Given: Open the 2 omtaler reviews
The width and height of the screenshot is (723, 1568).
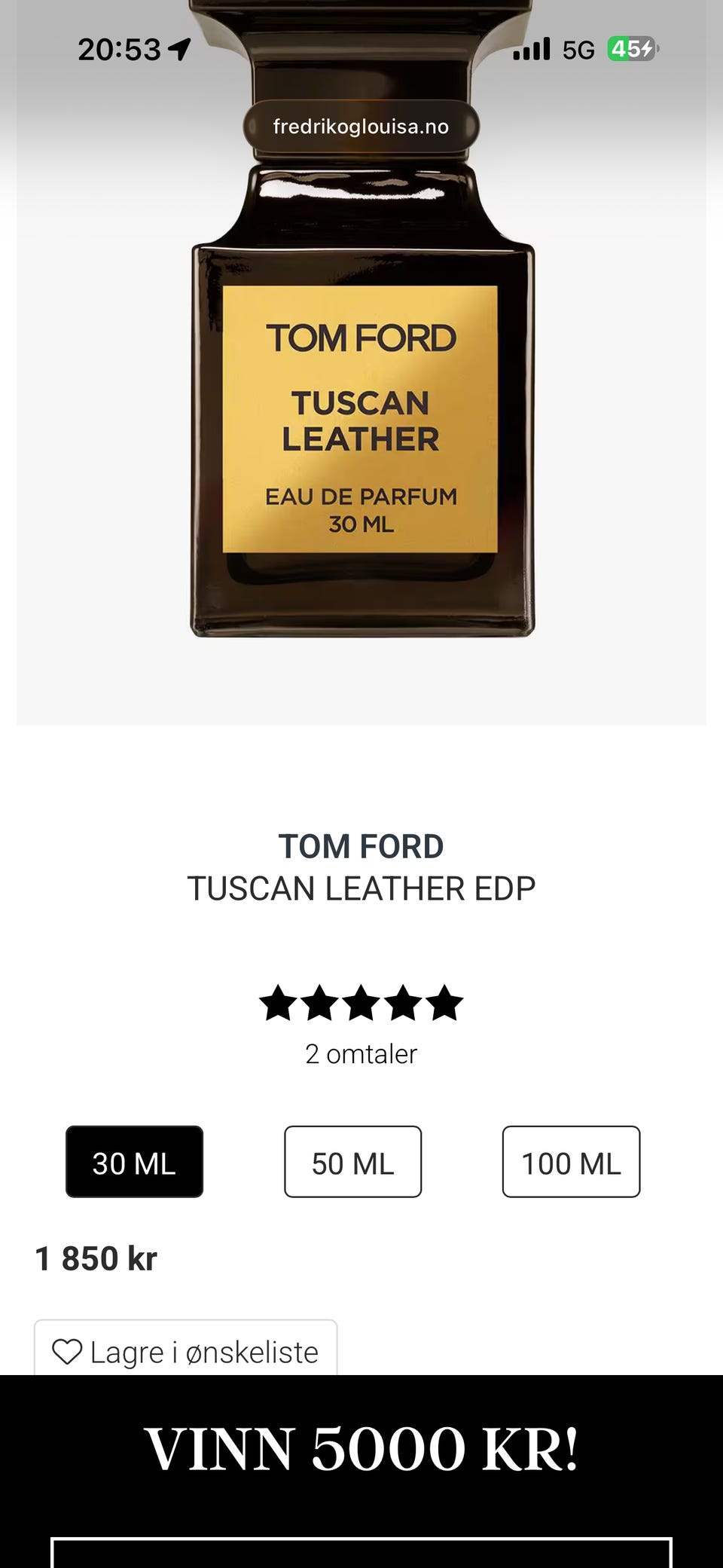Looking at the screenshot, I should [x=361, y=1053].
